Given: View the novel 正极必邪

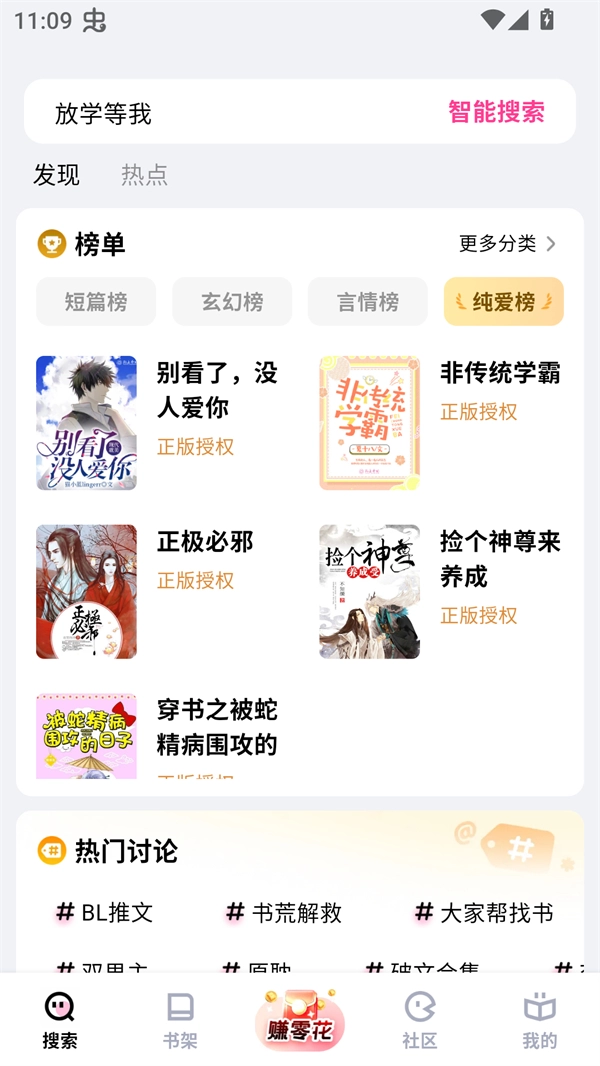Looking at the screenshot, I should pyautogui.click(x=87, y=591).
